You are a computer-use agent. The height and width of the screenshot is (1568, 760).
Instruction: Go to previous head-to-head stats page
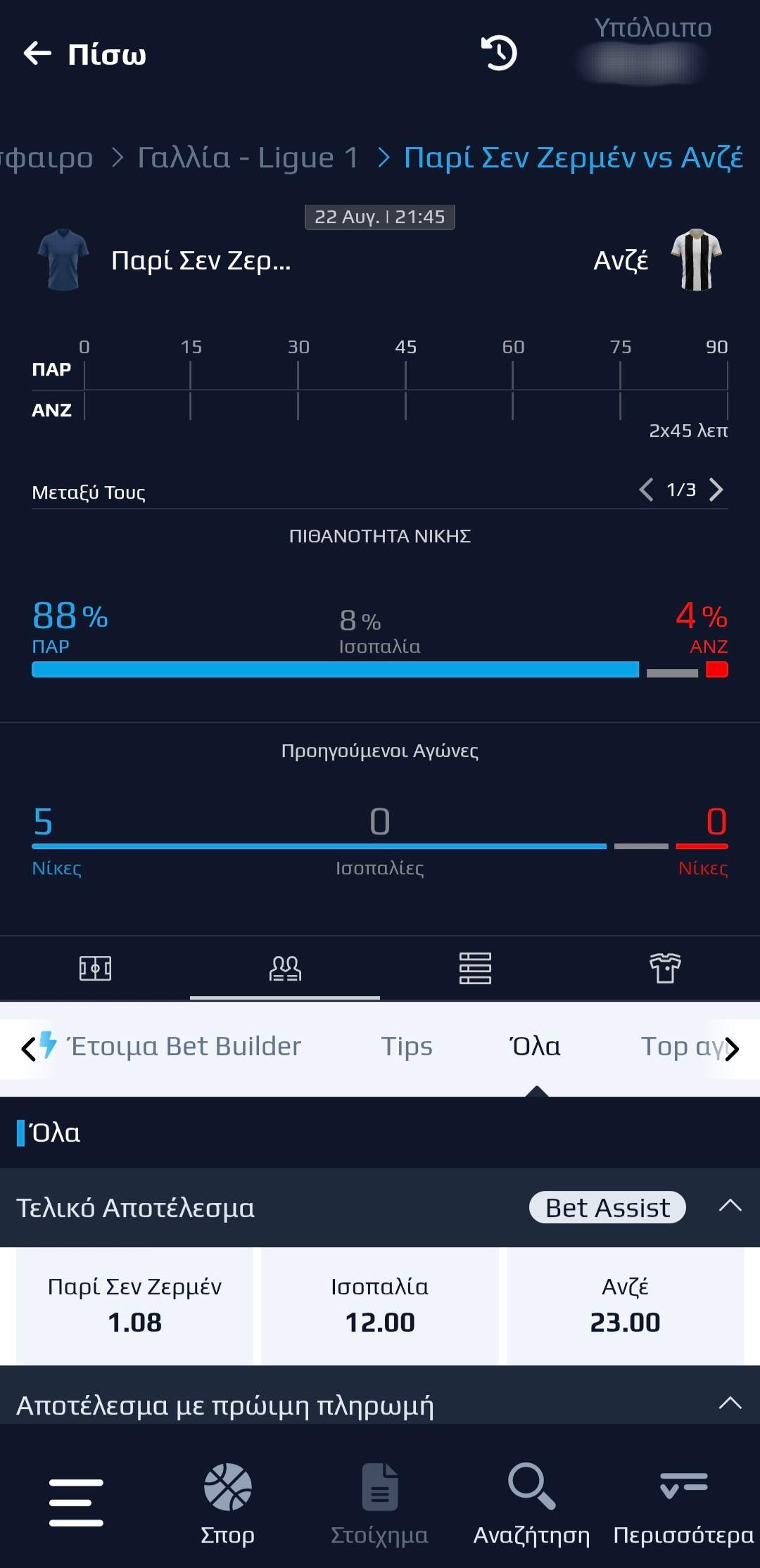click(x=646, y=490)
